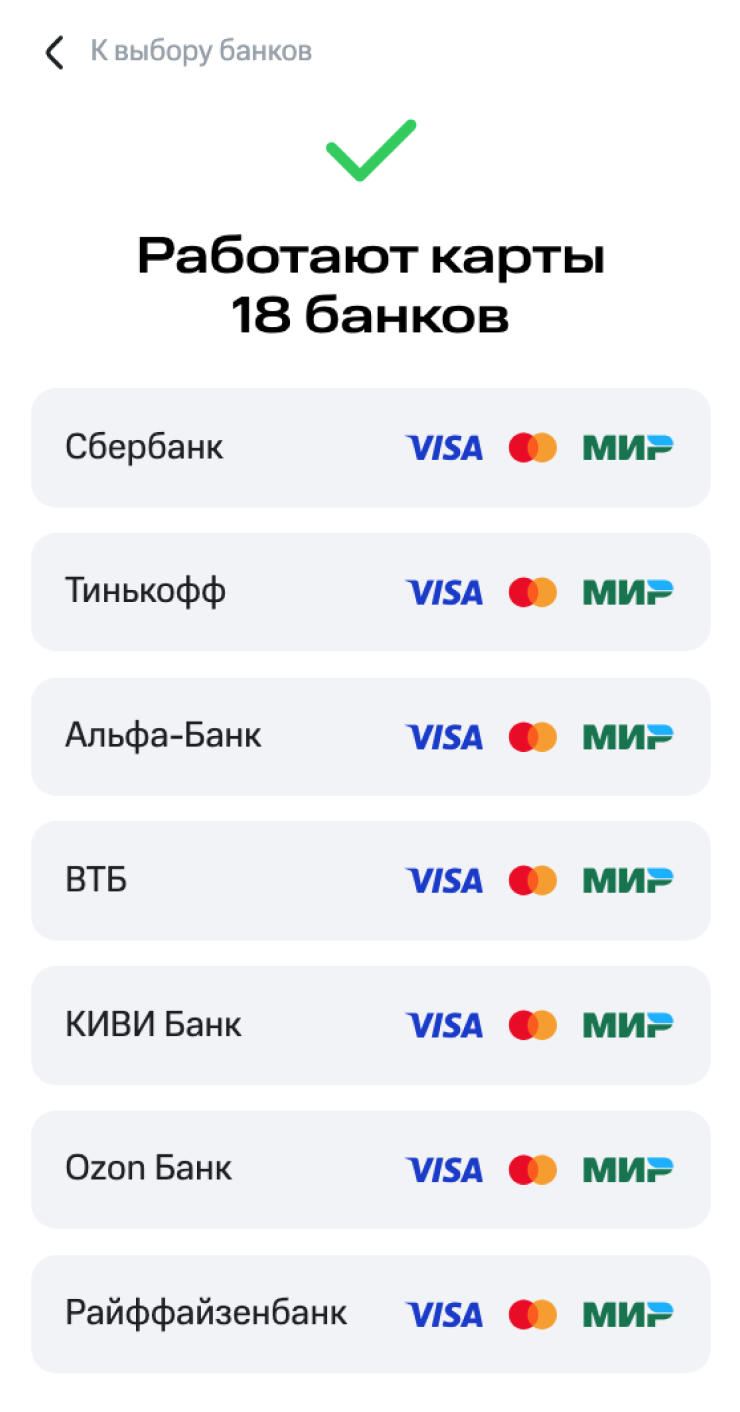Click the Mastercard icon next to Райффайзенбанк
This screenshot has height=1412, width=740.
tap(532, 1314)
